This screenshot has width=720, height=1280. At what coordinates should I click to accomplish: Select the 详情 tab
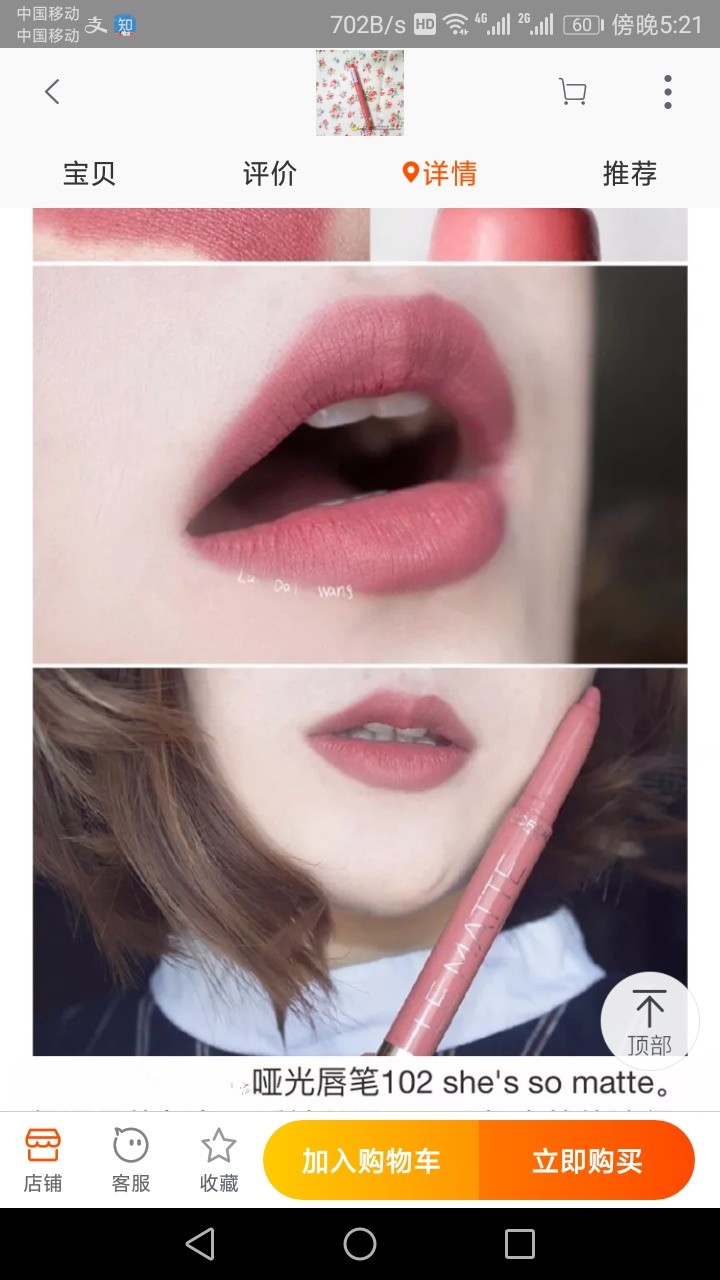pyautogui.click(x=440, y=174)
